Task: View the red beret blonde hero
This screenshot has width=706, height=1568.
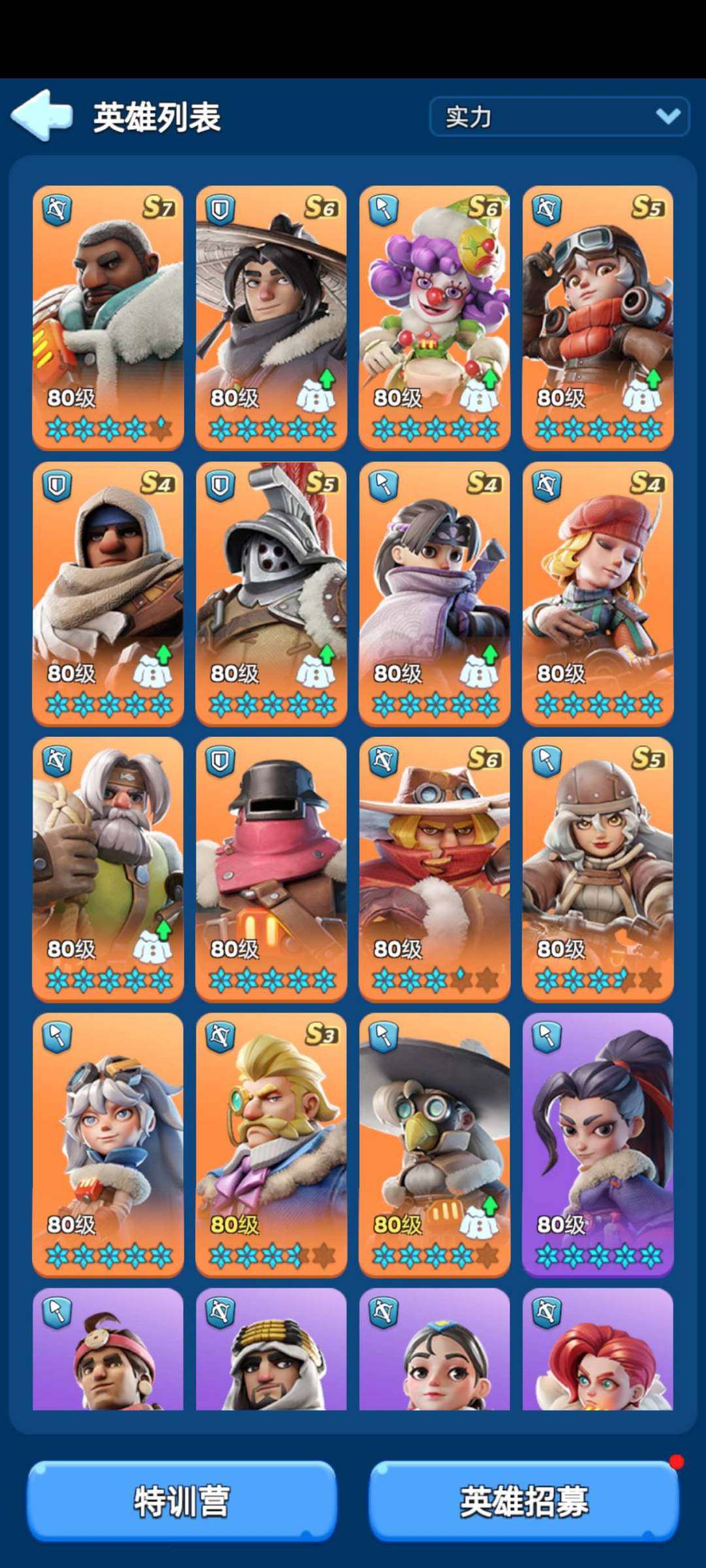Action: coord(597,593)
